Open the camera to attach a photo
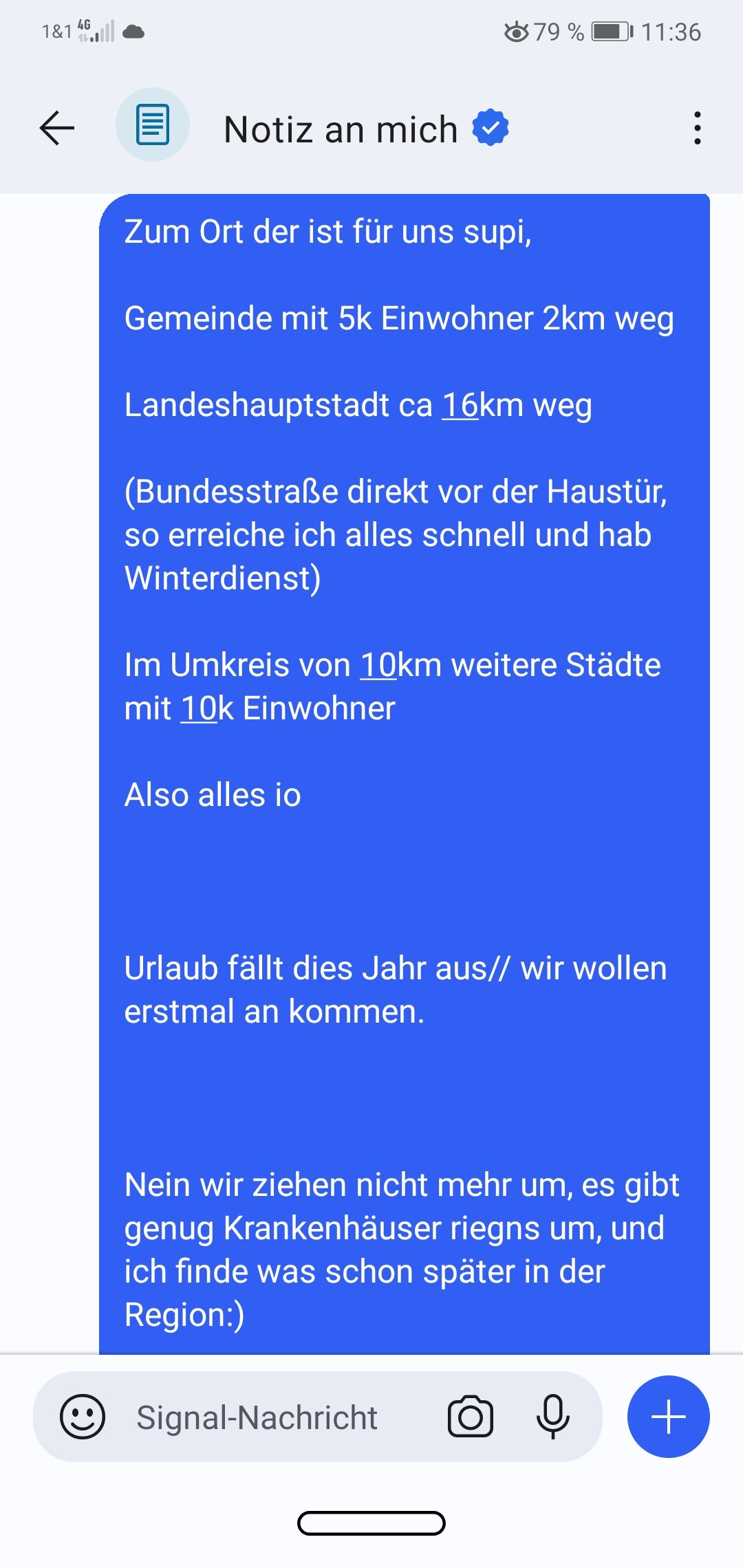This screenshot has height=1568, width=743. click(x=471, y=1417)
